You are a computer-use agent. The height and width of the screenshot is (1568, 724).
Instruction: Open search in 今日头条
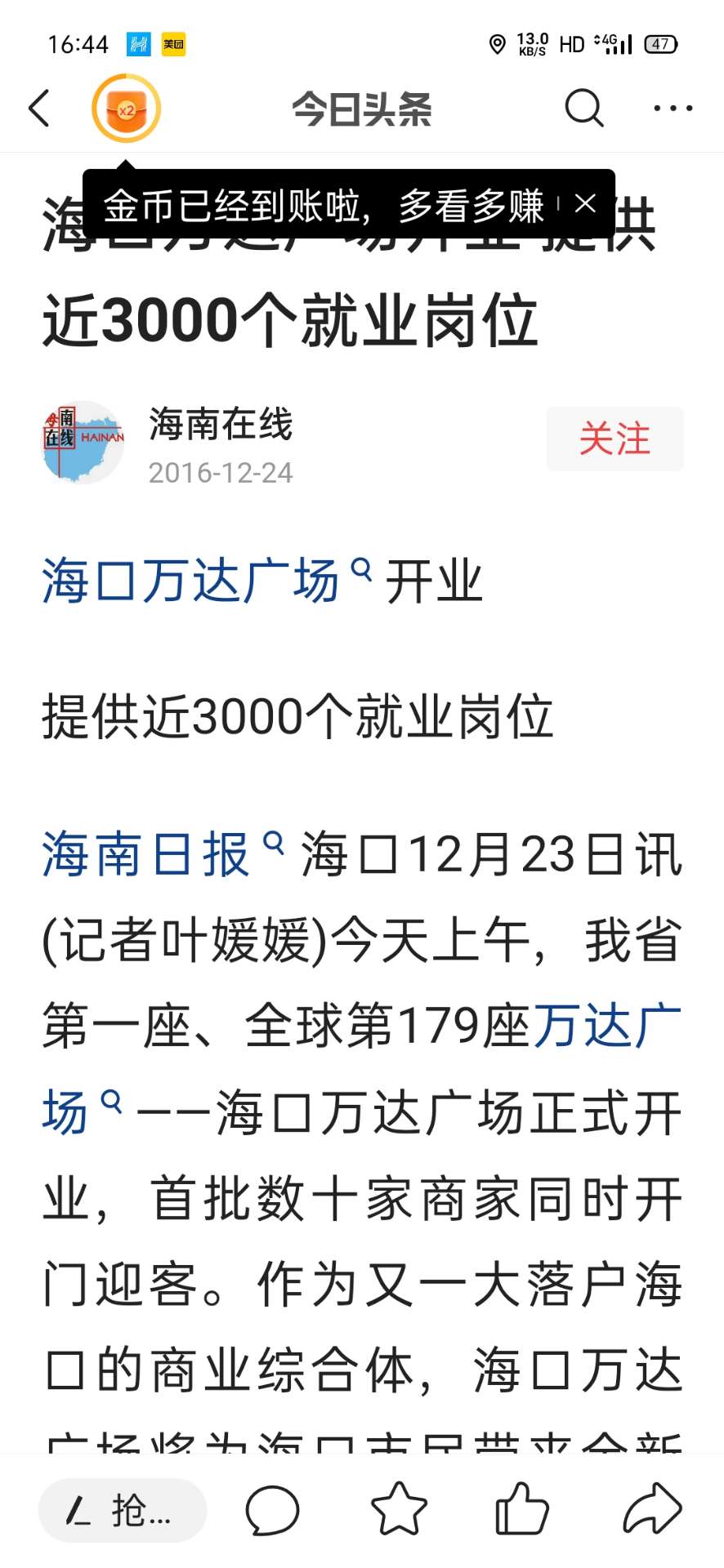[x=584, y=108]
